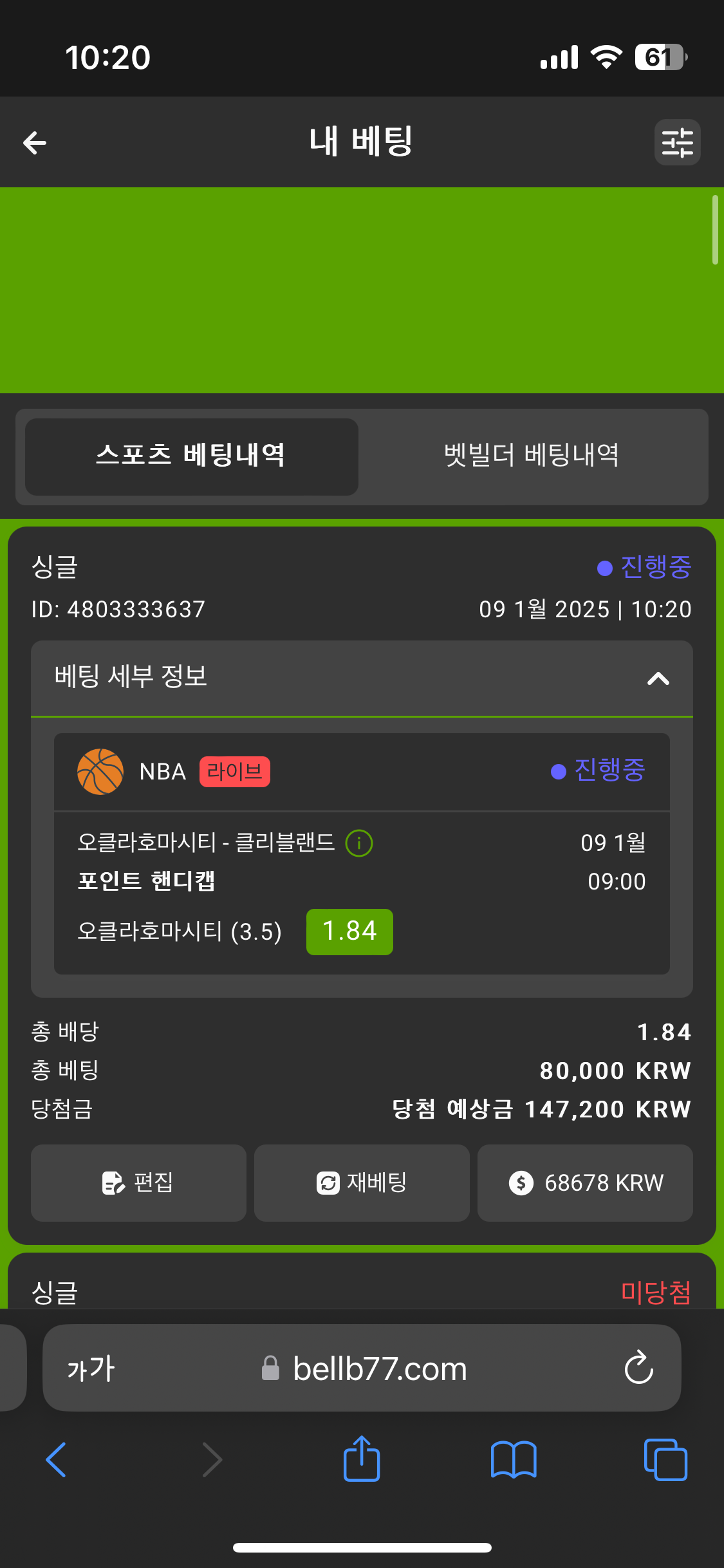Open info icon next to 오클라호마시티 - 클리블랜드
This screenshot has height=1568, width=724.
coord(359,843)
